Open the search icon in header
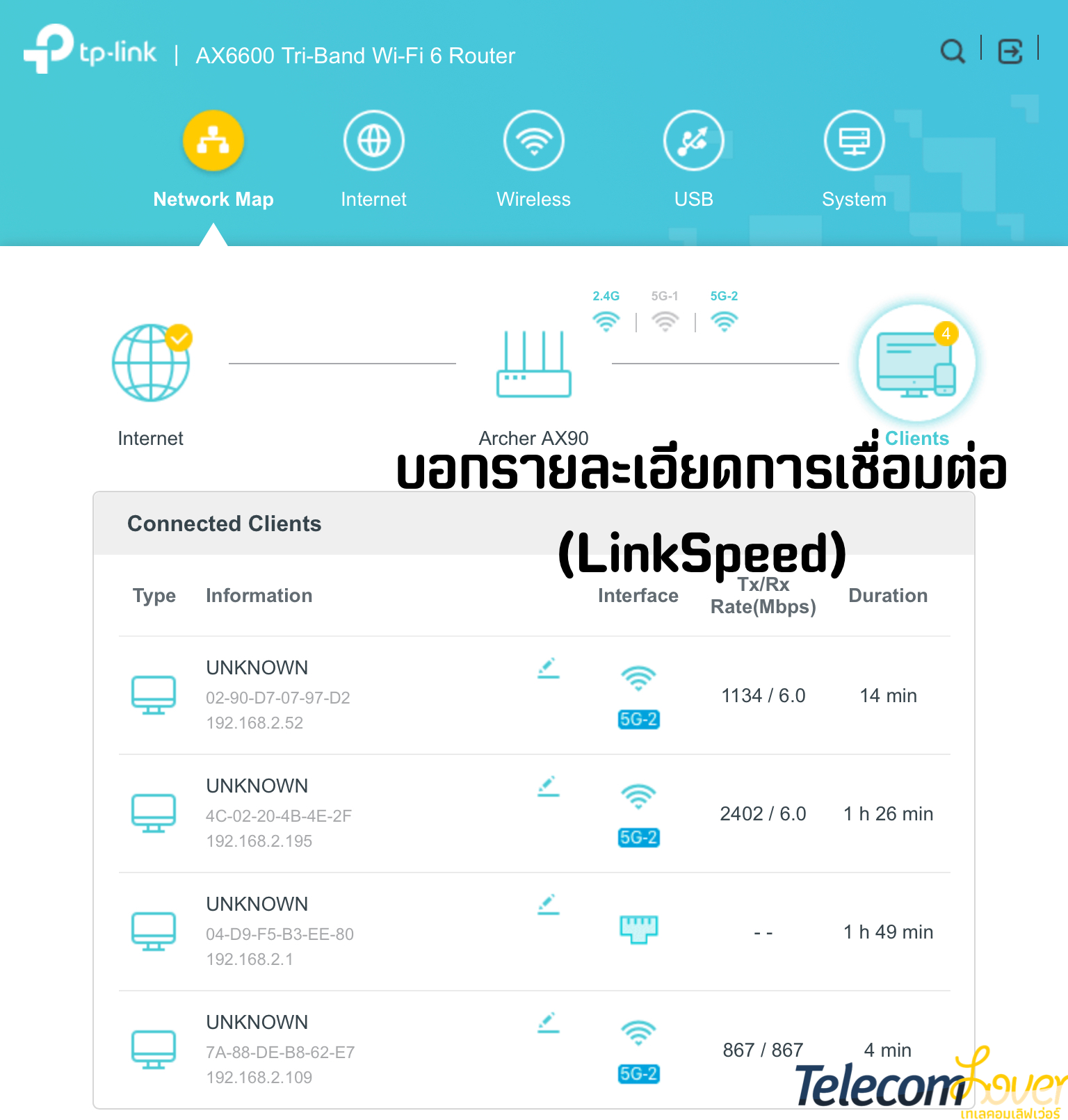This screenshot has width=1068, height=1120. click(952, 51)
